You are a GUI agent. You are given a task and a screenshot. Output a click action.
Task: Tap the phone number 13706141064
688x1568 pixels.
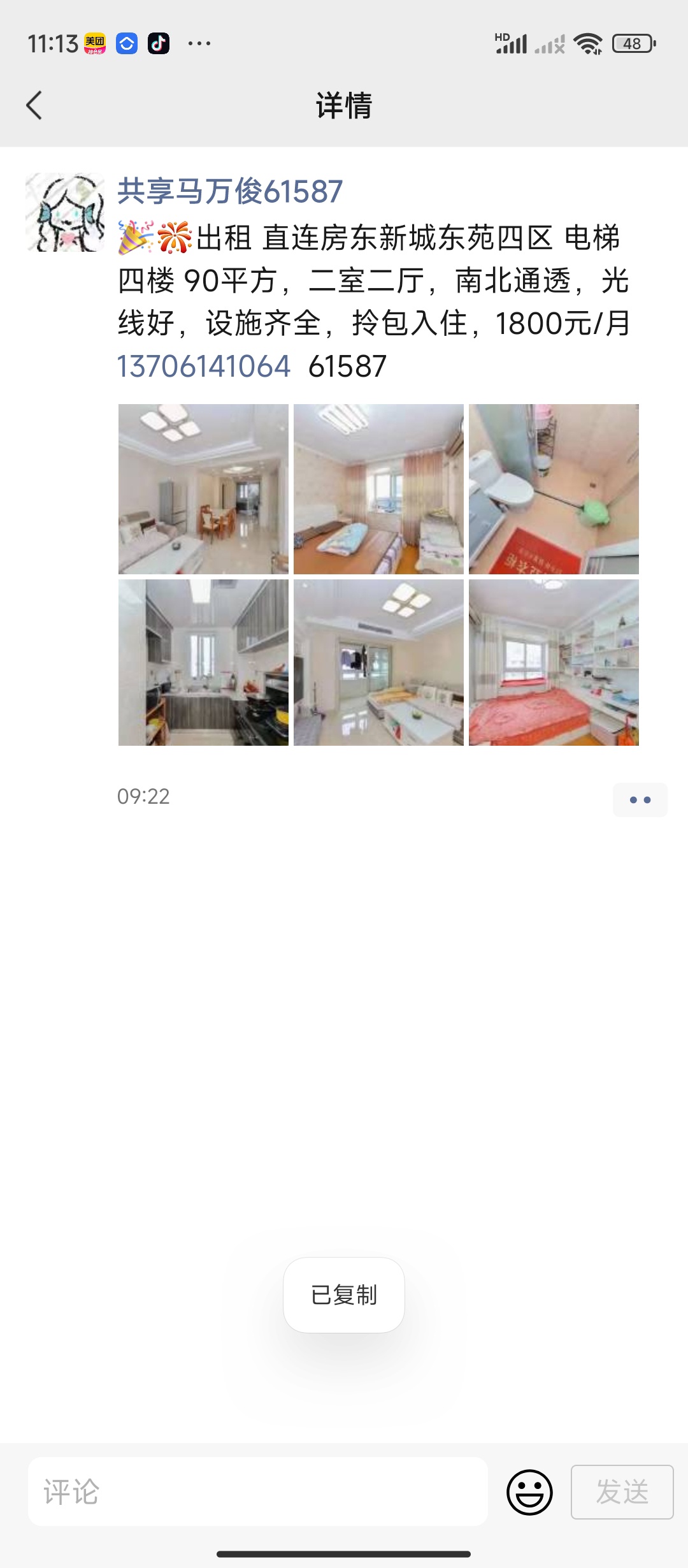[x=204, y=367]
